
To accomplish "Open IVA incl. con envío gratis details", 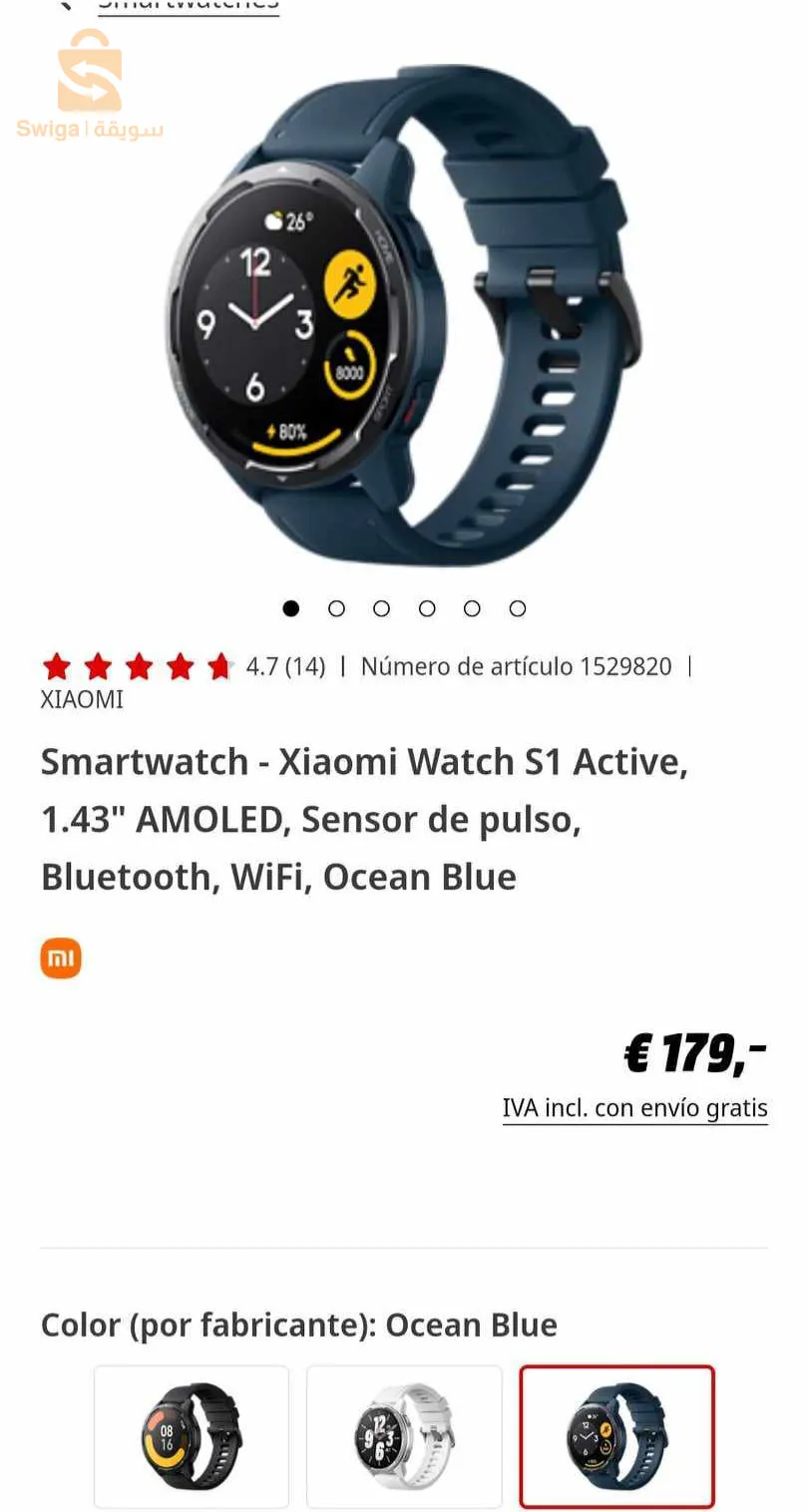I will coord(634,1108).
